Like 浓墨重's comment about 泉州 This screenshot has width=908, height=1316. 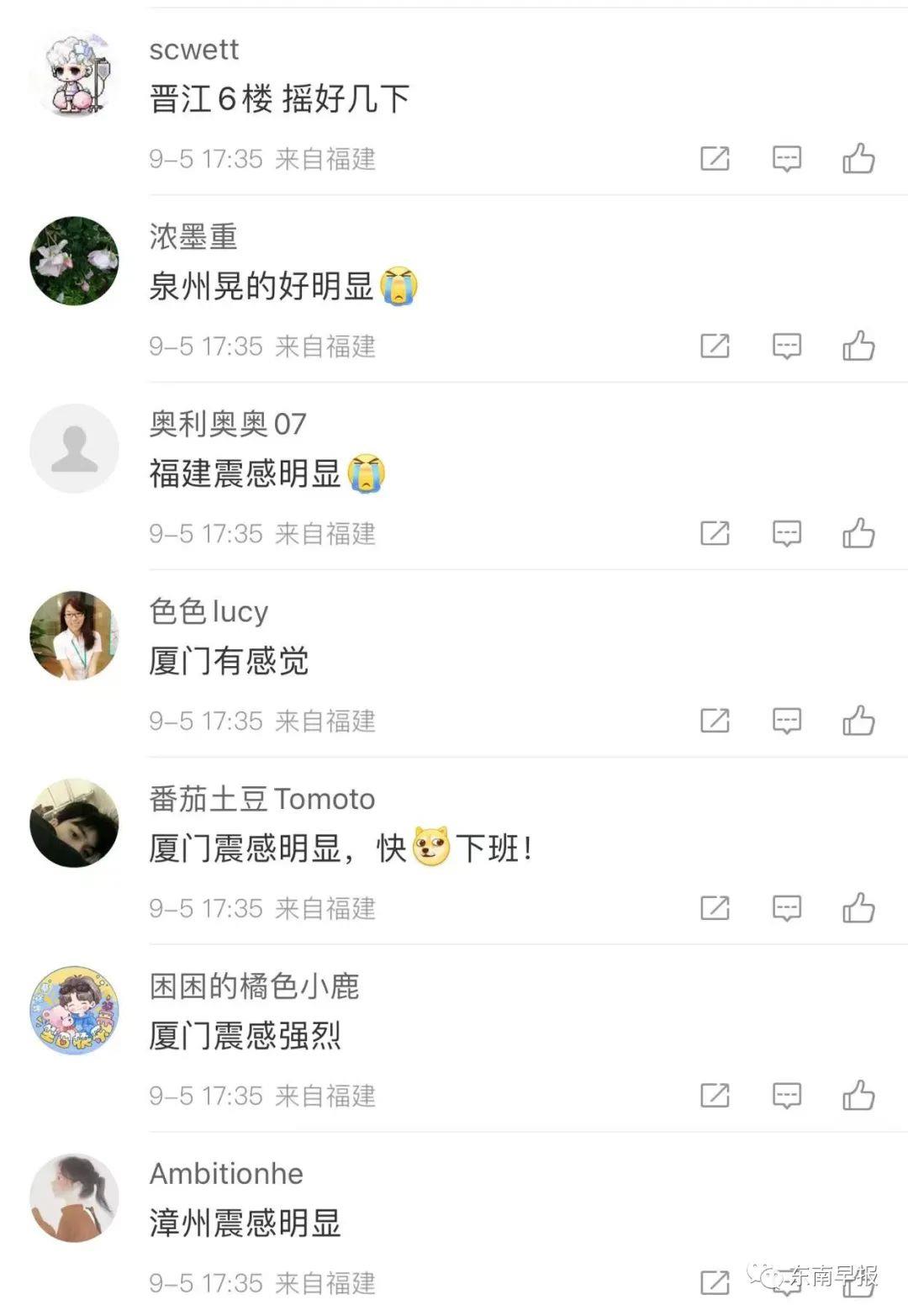point(858,346)
